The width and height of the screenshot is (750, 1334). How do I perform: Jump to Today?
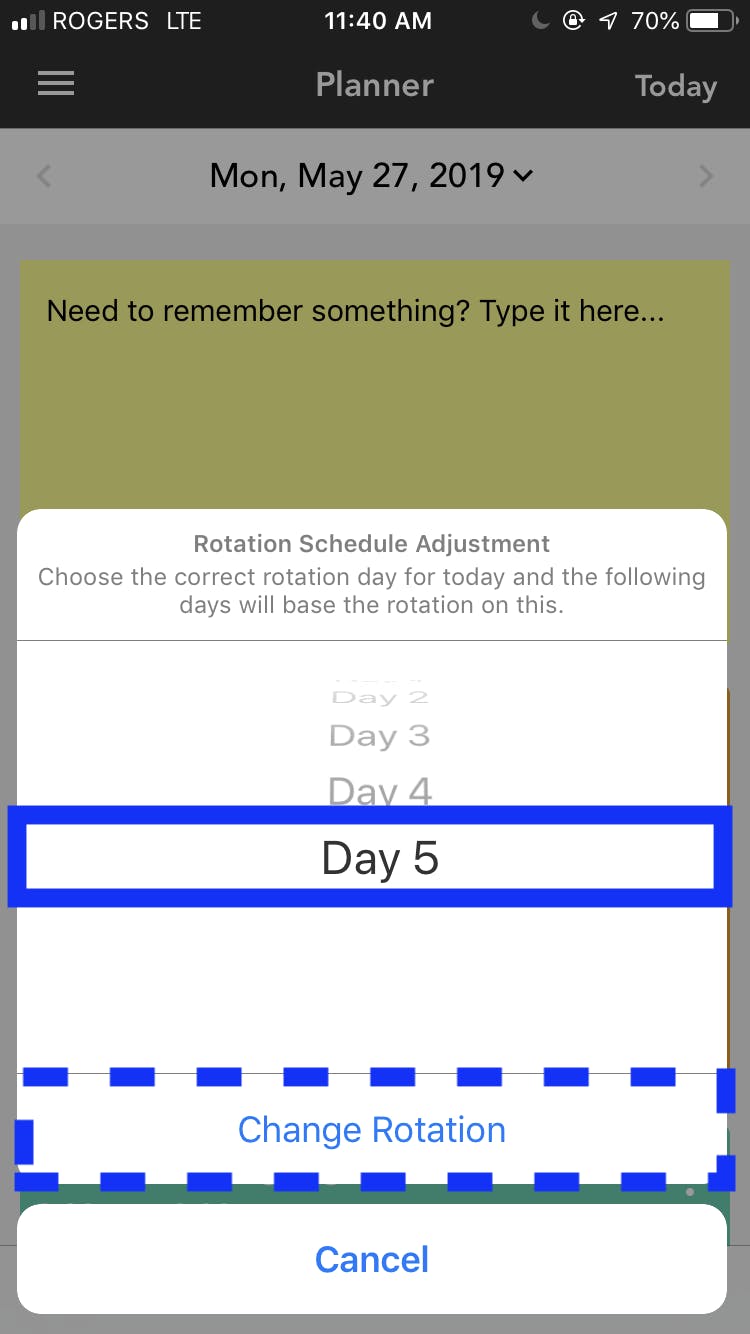coord(676,86)
